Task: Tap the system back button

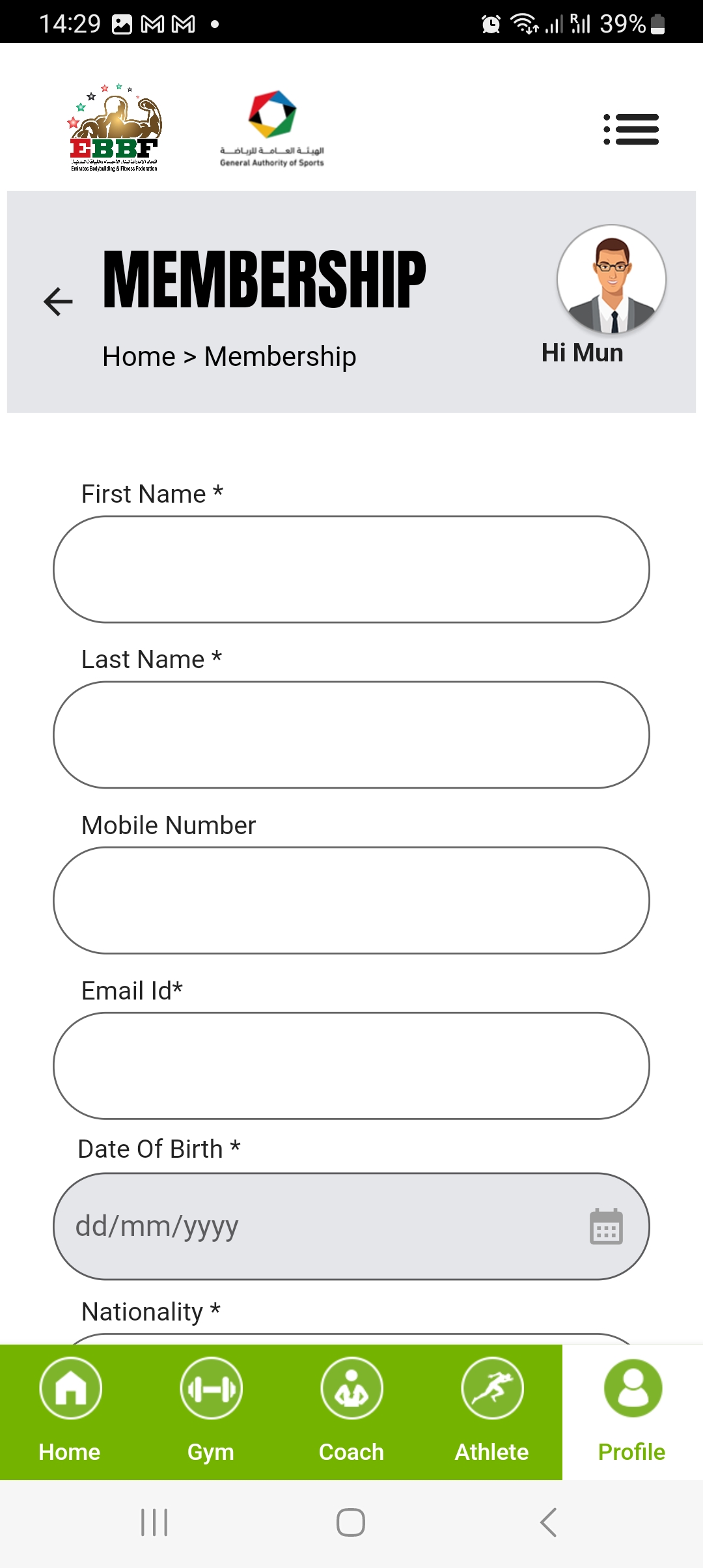Action: pyautogui.click(x=549, y=1522)
